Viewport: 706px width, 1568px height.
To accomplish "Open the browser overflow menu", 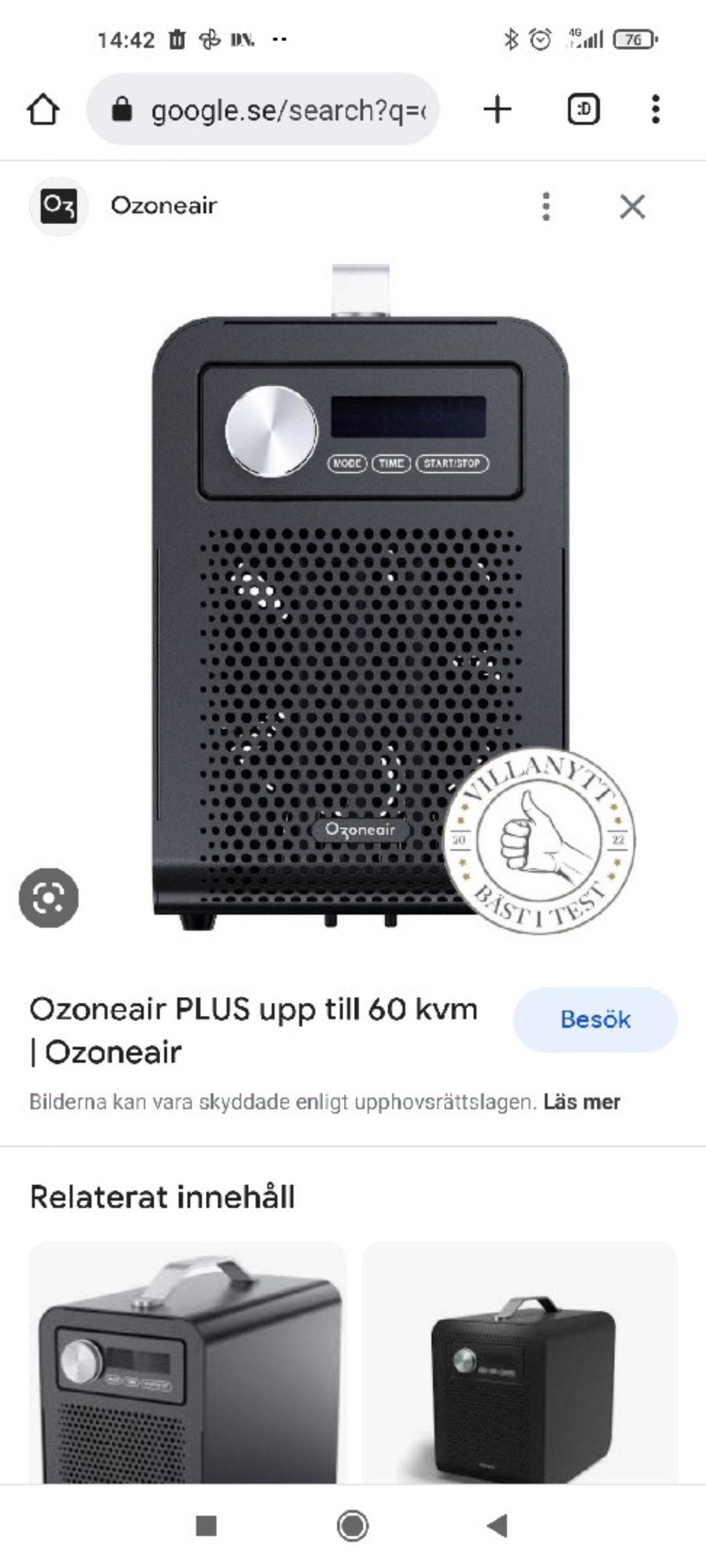I will pos(656,109).
